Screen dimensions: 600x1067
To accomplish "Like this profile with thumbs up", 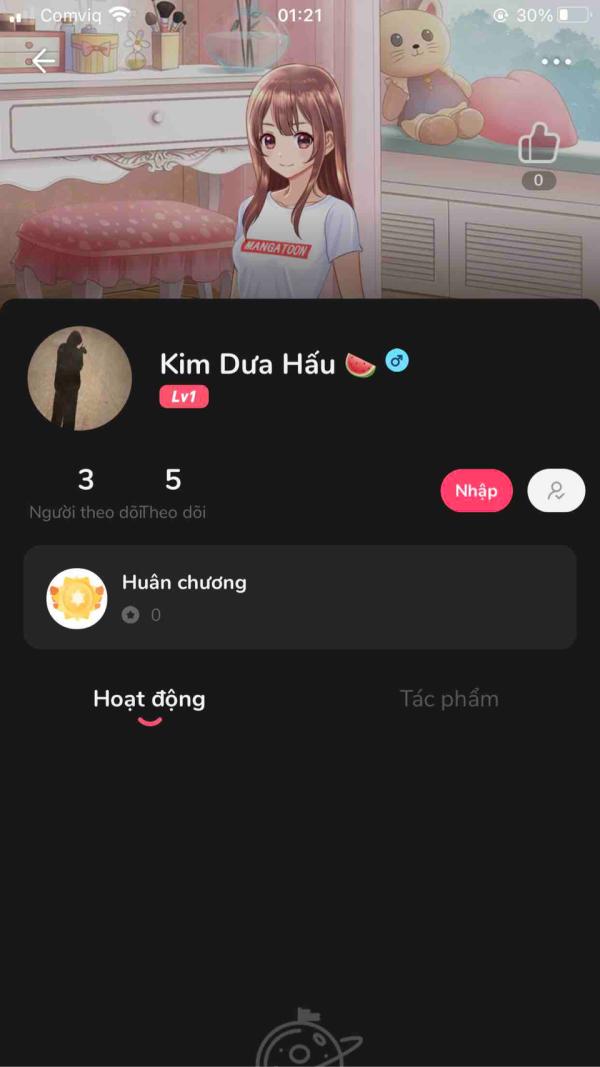I will (x=538, y=144).
